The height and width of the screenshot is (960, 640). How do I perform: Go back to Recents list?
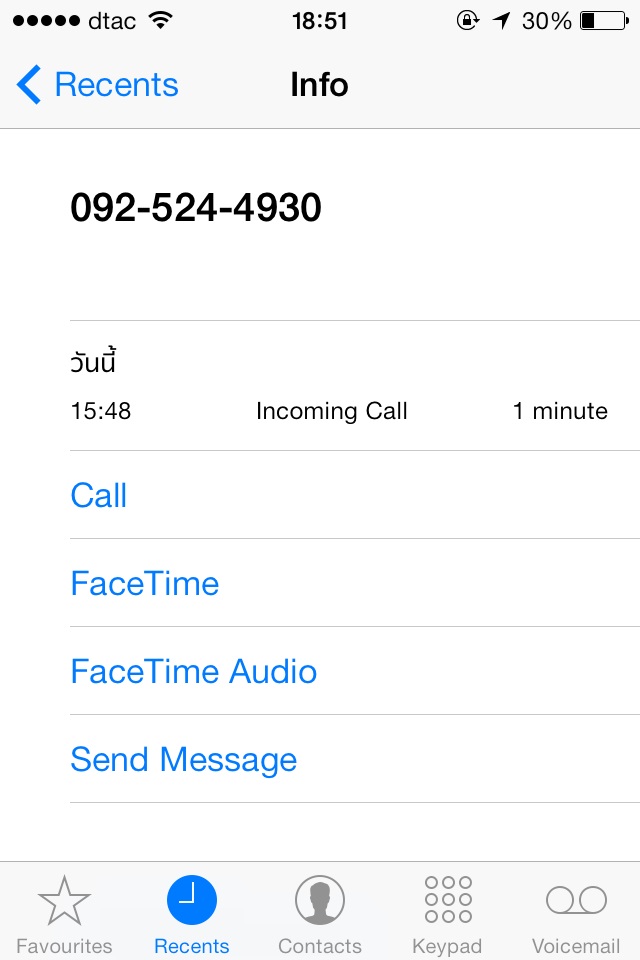click(x=98, y=85)
